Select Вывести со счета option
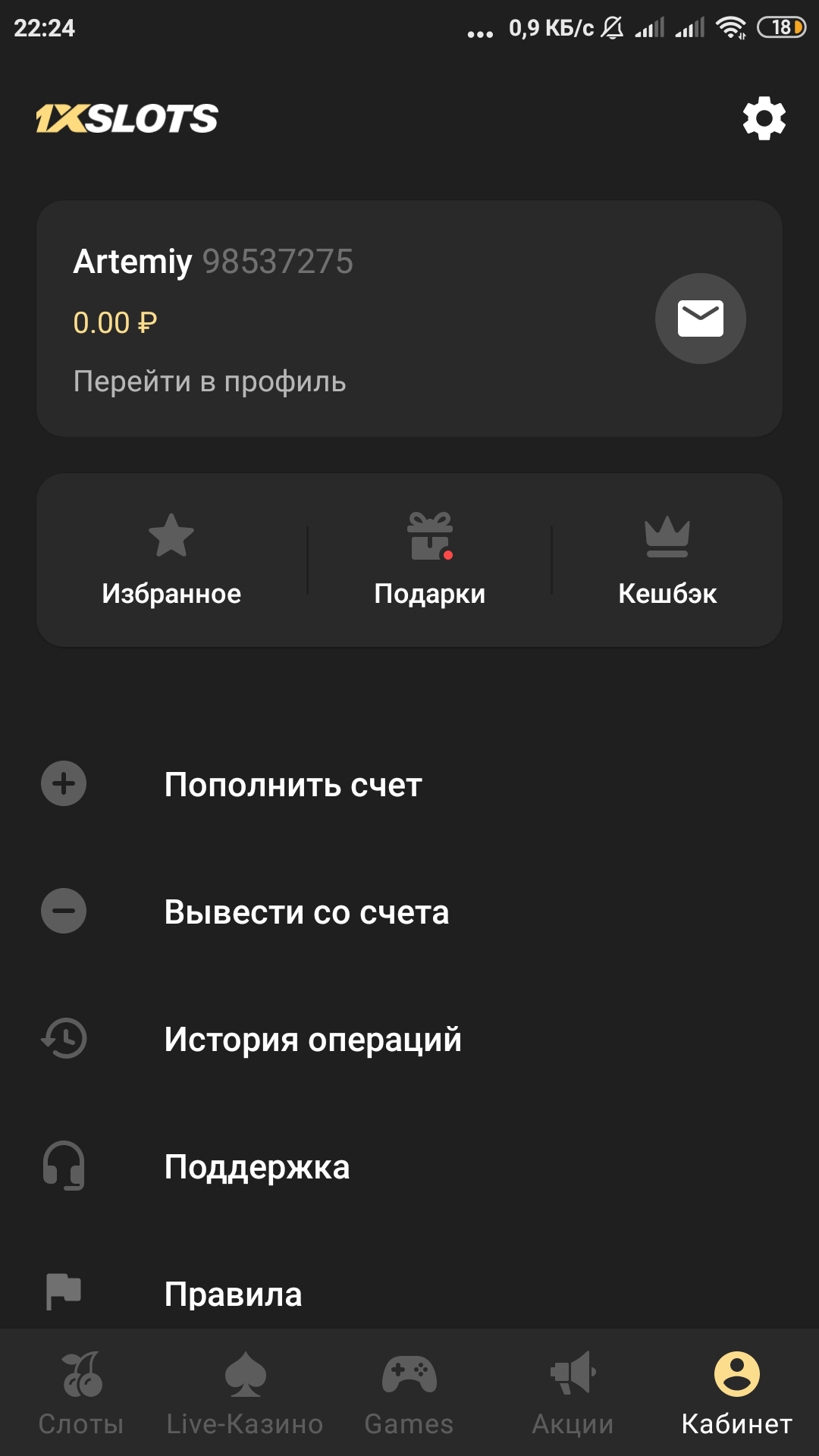 306,912
